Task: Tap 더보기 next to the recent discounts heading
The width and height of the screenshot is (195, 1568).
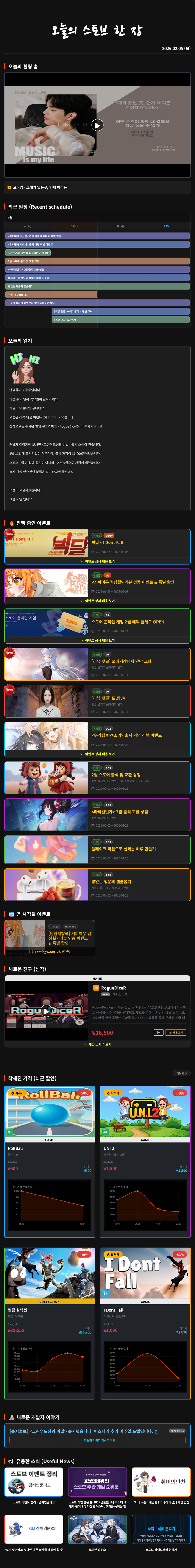Action: 180,1073
